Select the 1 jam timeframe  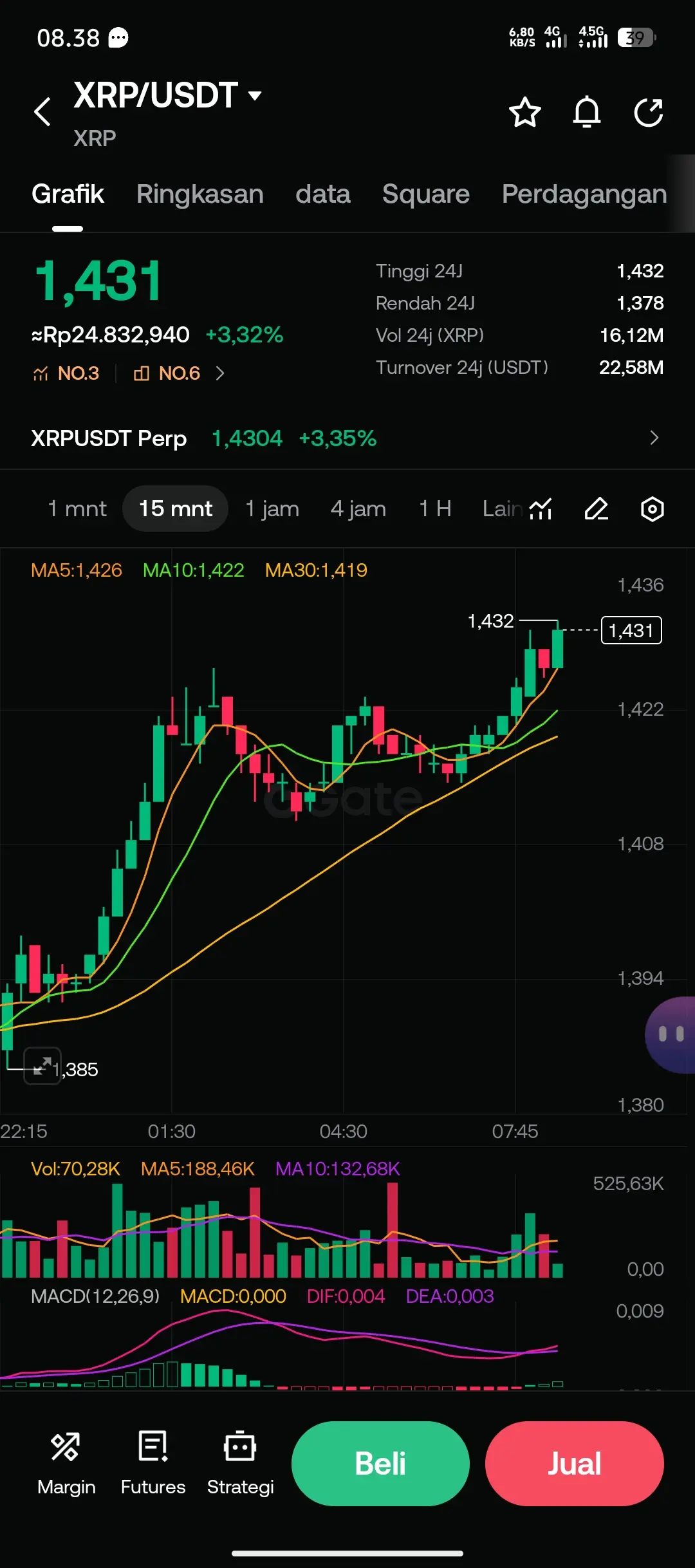point(272,509)
